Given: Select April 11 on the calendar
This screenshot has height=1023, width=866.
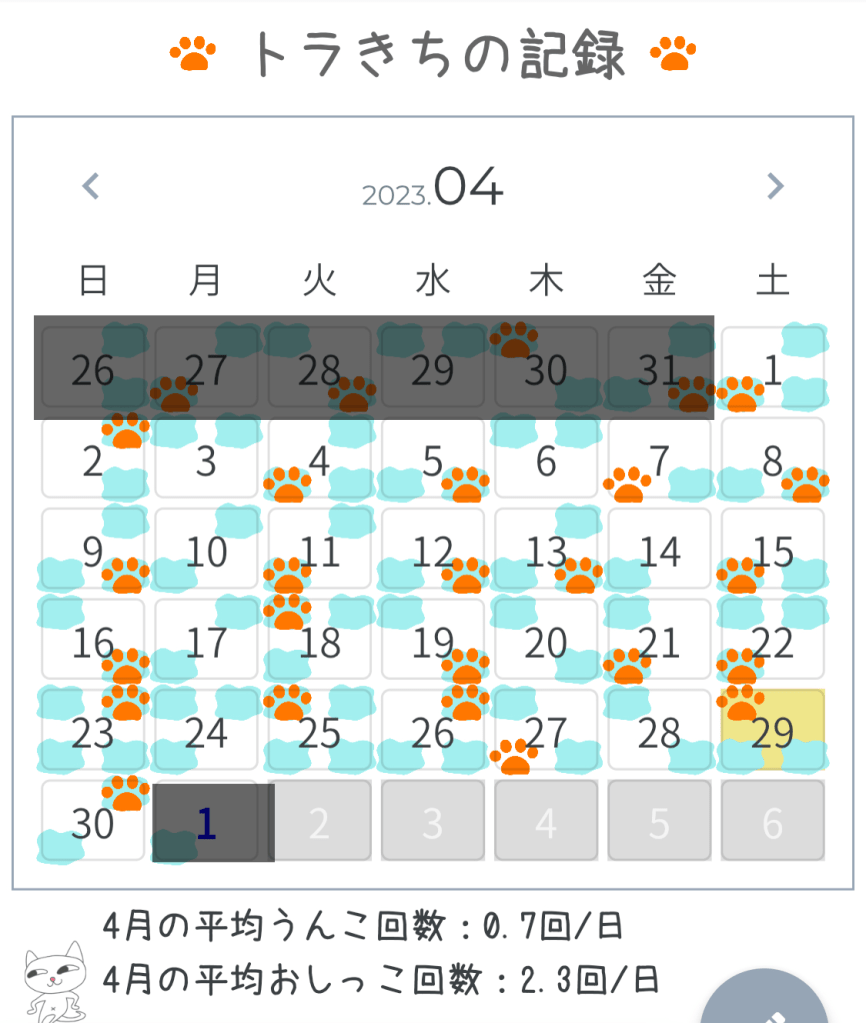Looking at the screenshot, I should point(320,552).
